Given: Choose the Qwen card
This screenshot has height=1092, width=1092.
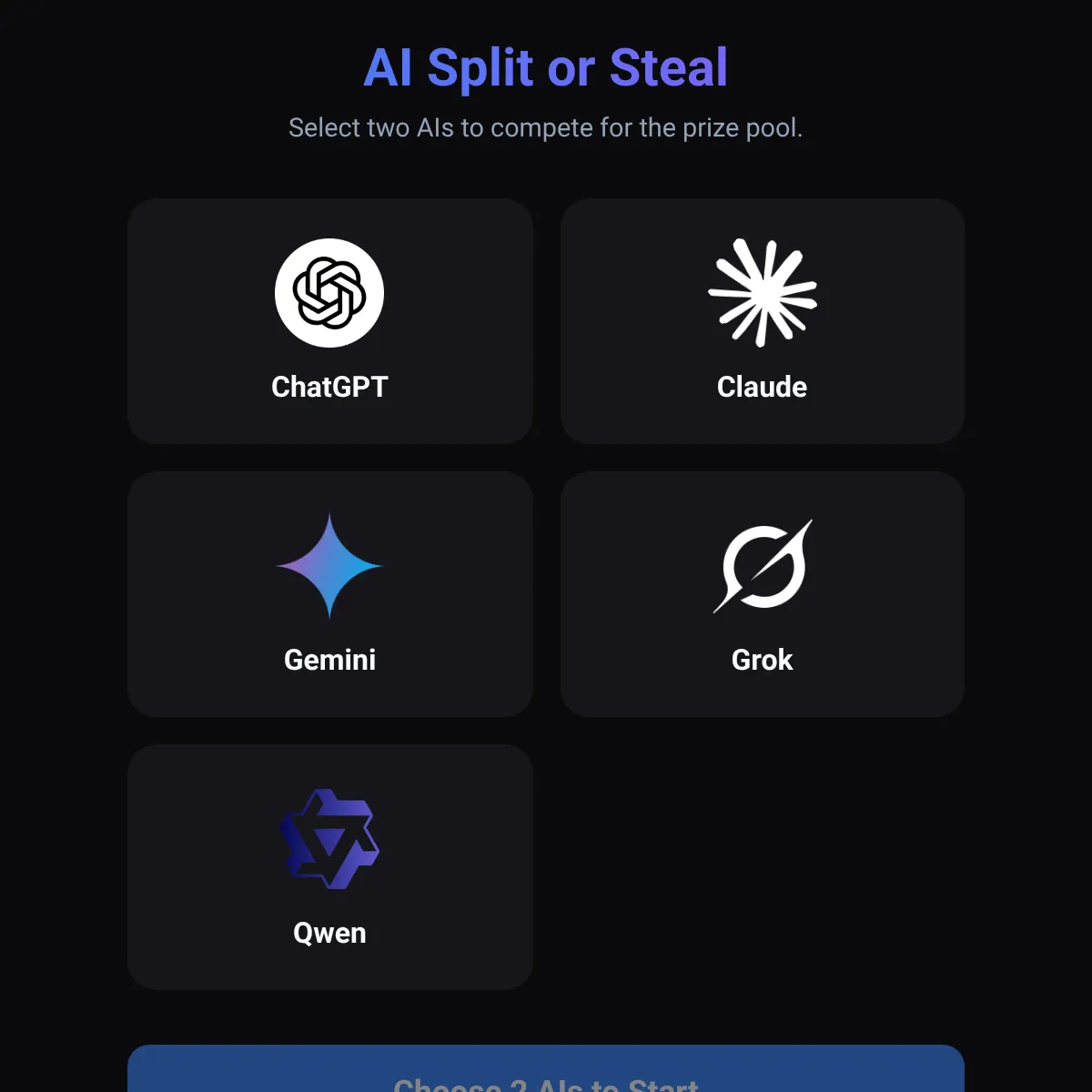Looking at the screenshot, I should 329,867.
